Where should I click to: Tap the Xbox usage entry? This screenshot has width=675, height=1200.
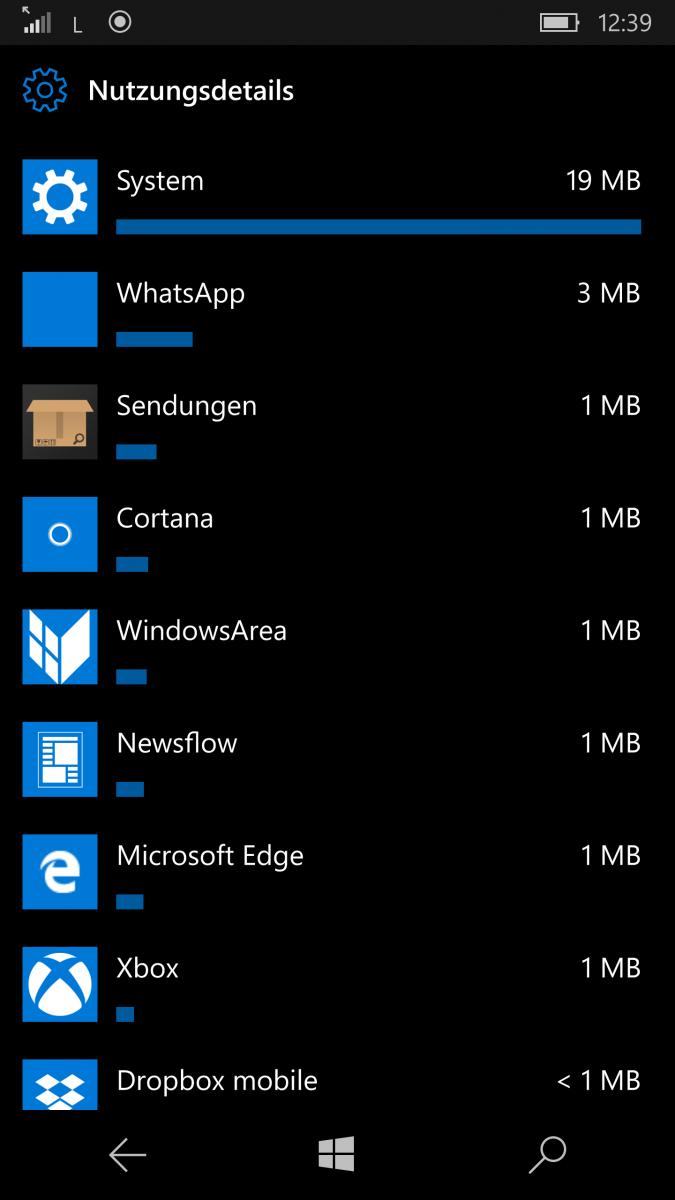click(x=337, y=984)
